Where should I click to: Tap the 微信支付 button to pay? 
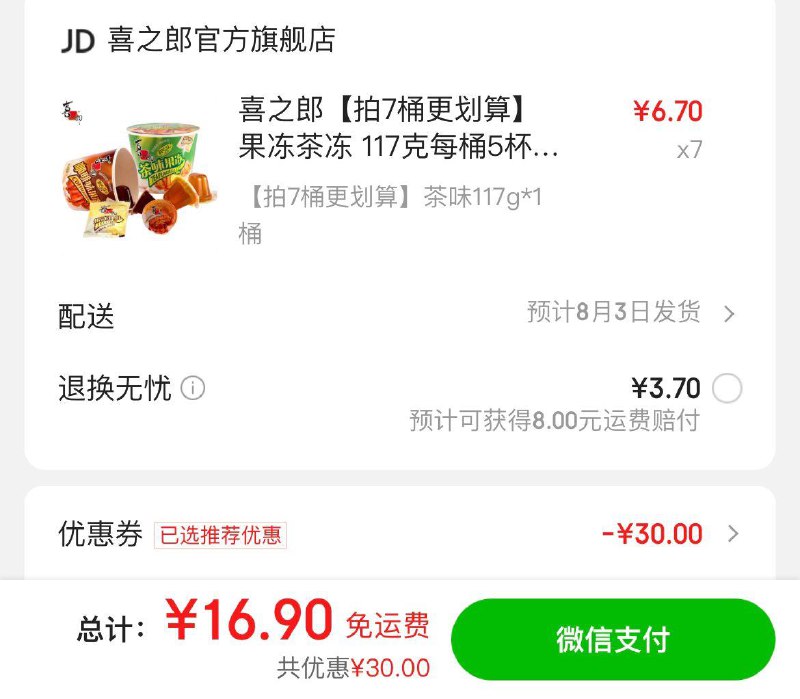pos(612,640)
